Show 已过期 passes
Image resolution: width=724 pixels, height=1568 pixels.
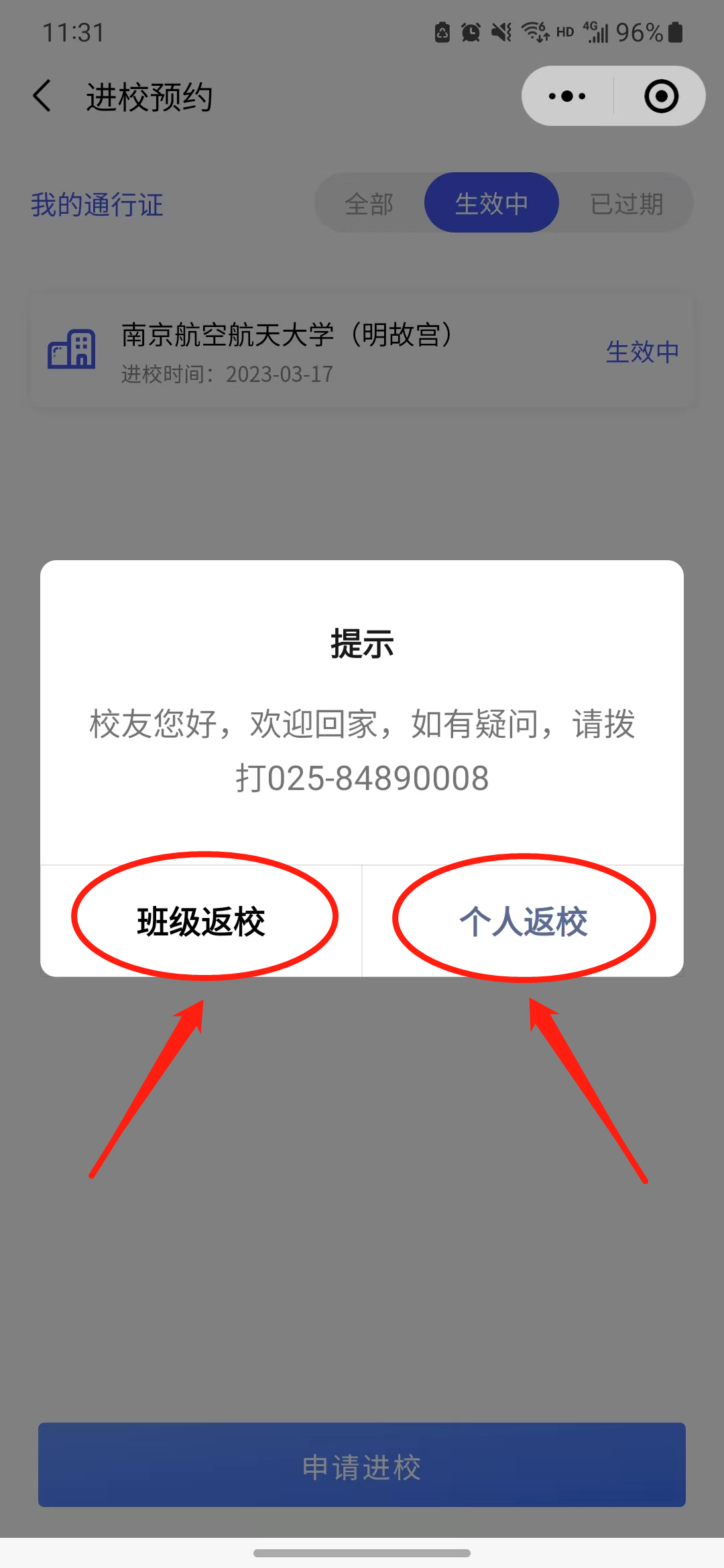[x=626, y=203]
